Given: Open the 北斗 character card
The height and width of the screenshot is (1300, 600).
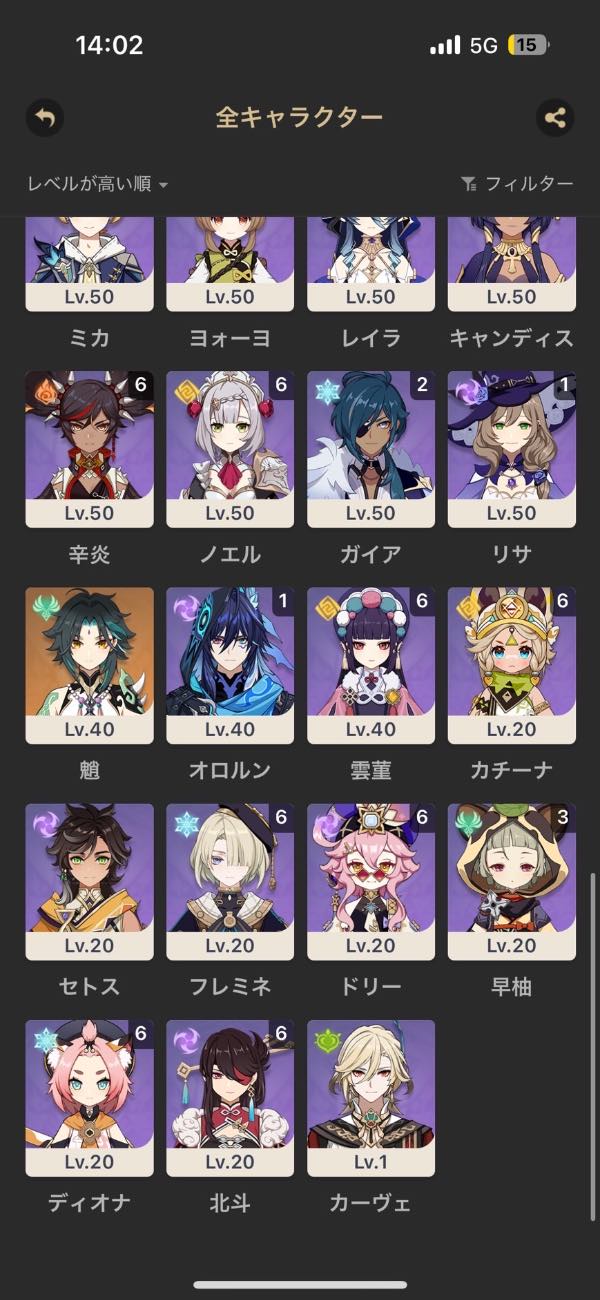Looking at the screenshot, I should (230, 1097).
